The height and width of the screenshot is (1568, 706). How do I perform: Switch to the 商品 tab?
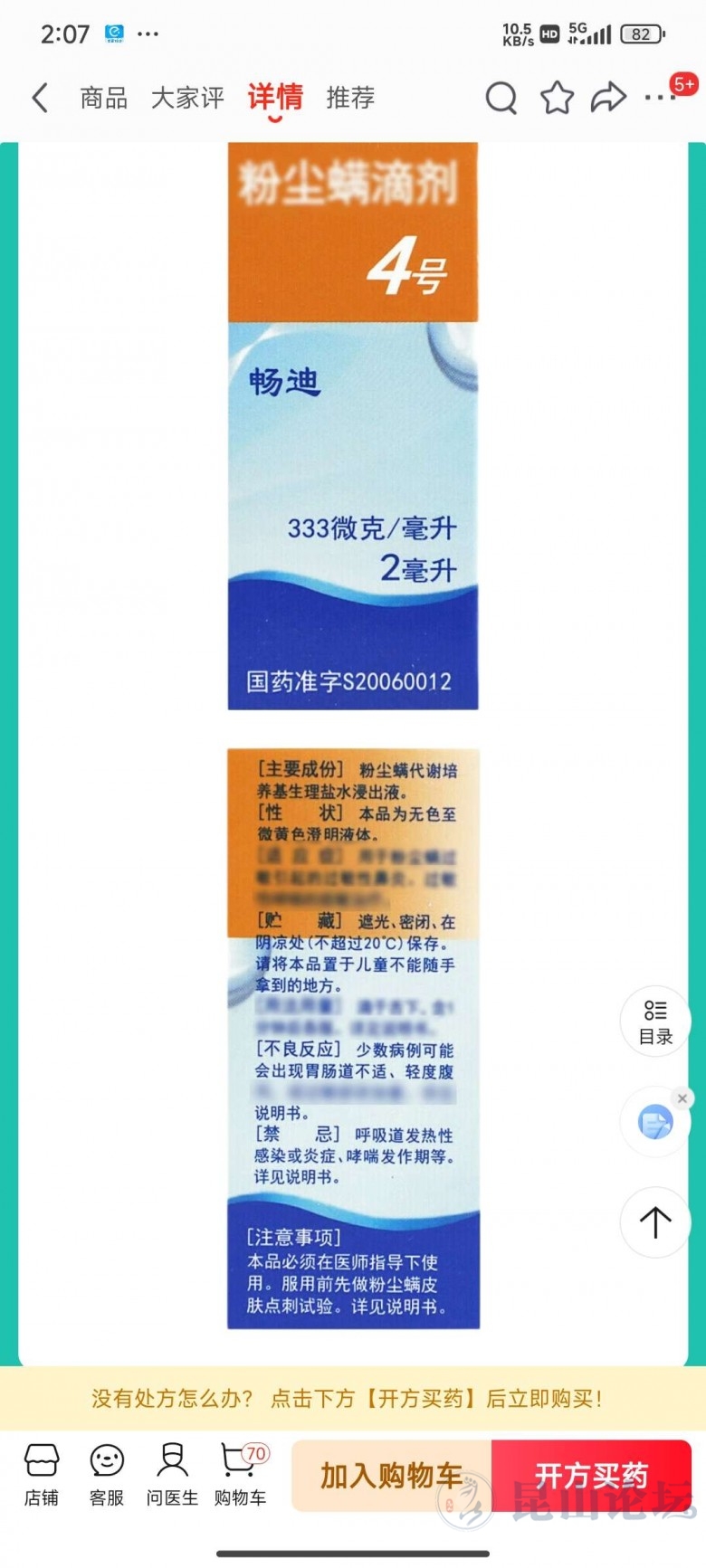click(x=104, y=98)
